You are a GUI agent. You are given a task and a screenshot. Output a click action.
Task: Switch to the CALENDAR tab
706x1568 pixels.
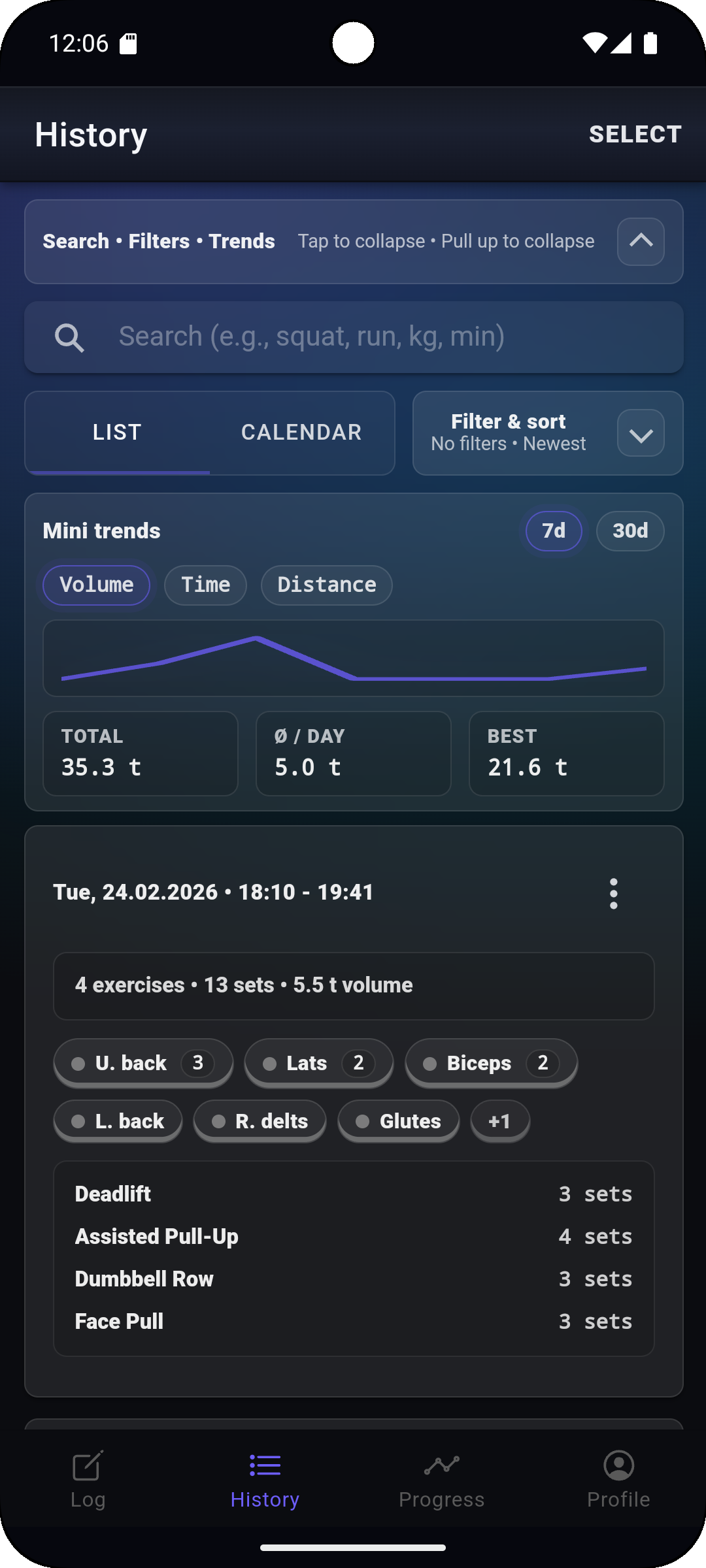(301, 432)
